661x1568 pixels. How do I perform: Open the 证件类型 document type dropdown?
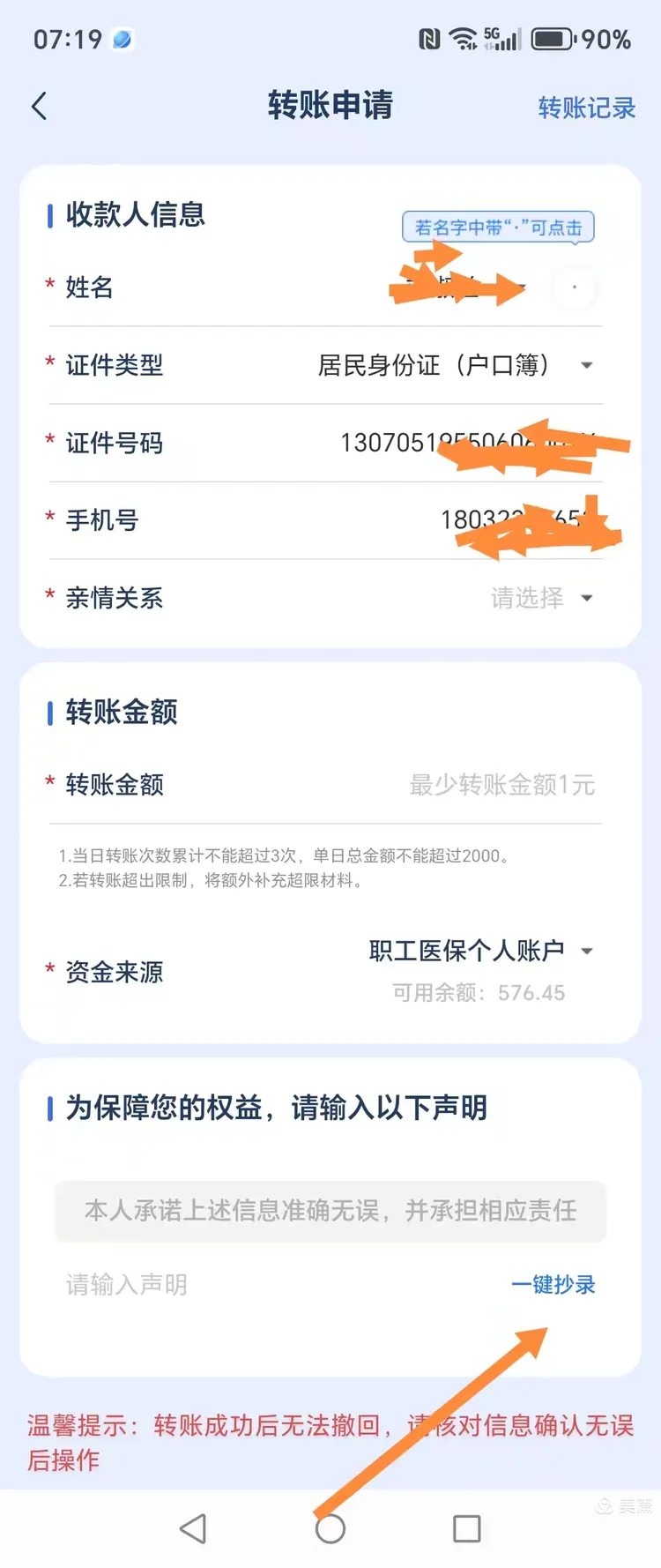587,365
